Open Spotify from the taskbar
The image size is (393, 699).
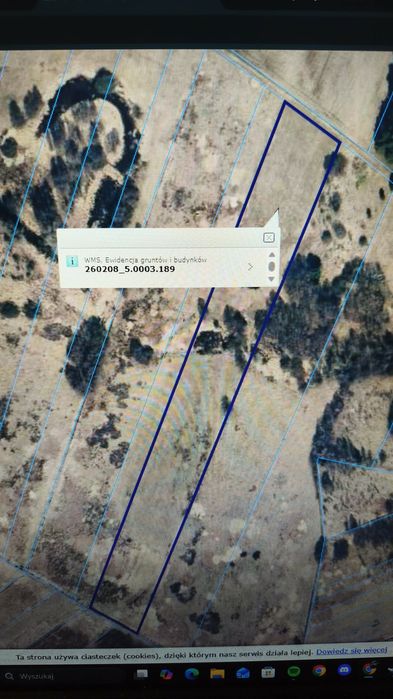click(293, 672)
